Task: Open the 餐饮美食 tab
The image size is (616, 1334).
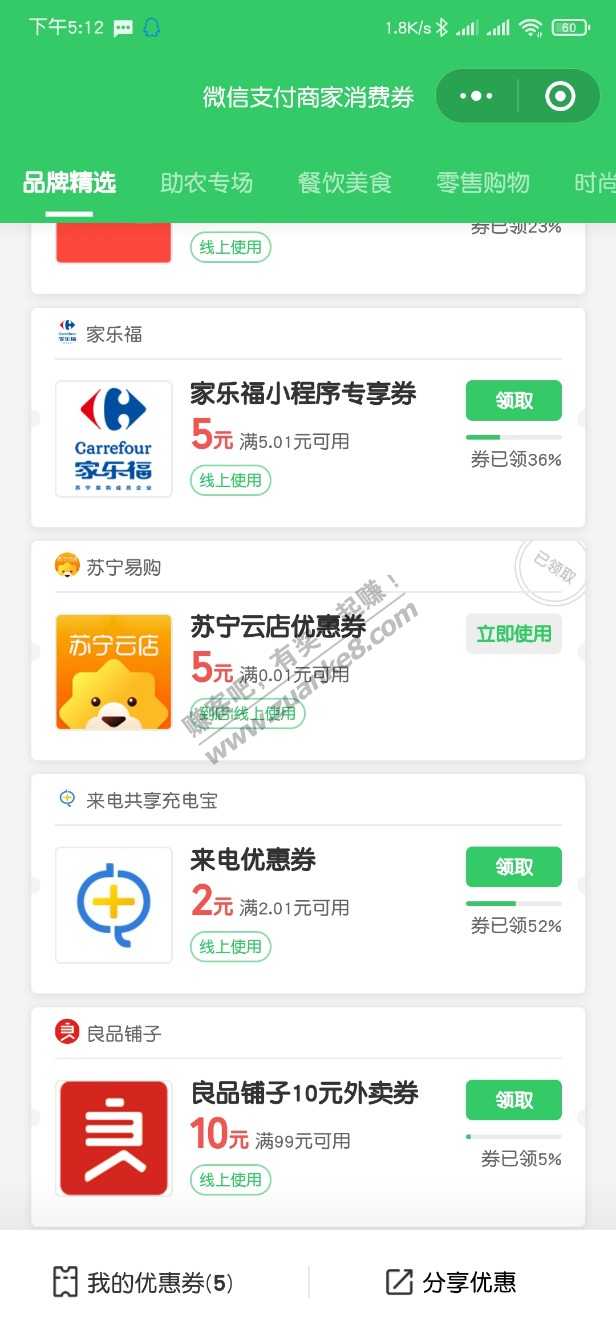Action: [344, 183]
